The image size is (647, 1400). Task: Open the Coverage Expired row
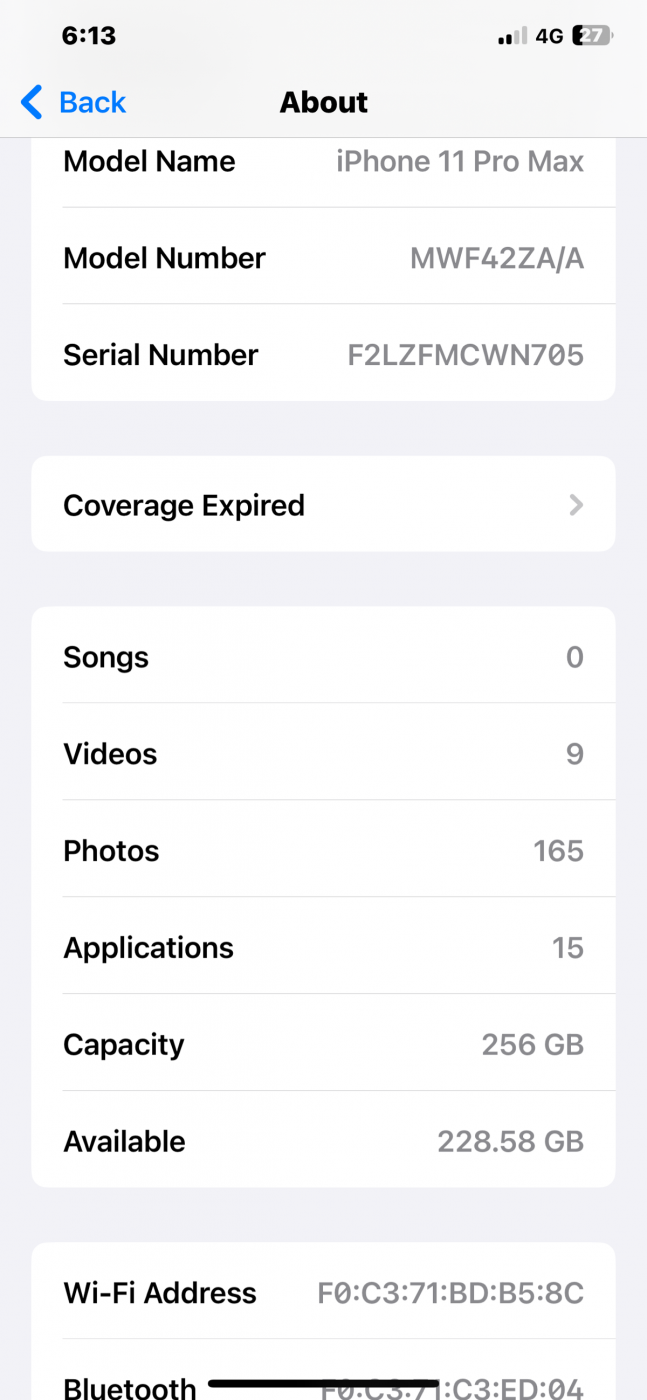click(323, 505)
